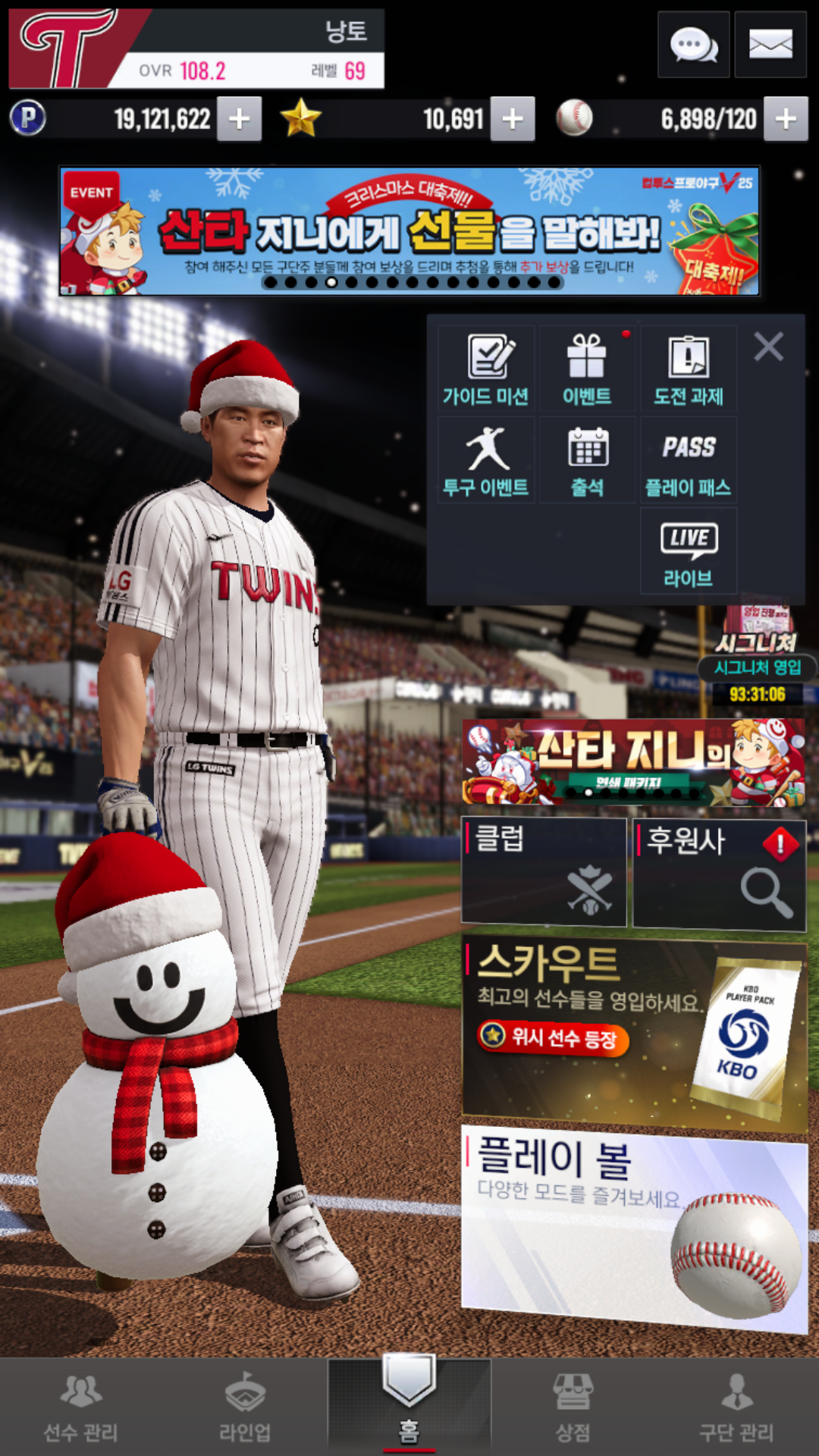Open 플레이 볼 game modes

[x=634, y=1228]
